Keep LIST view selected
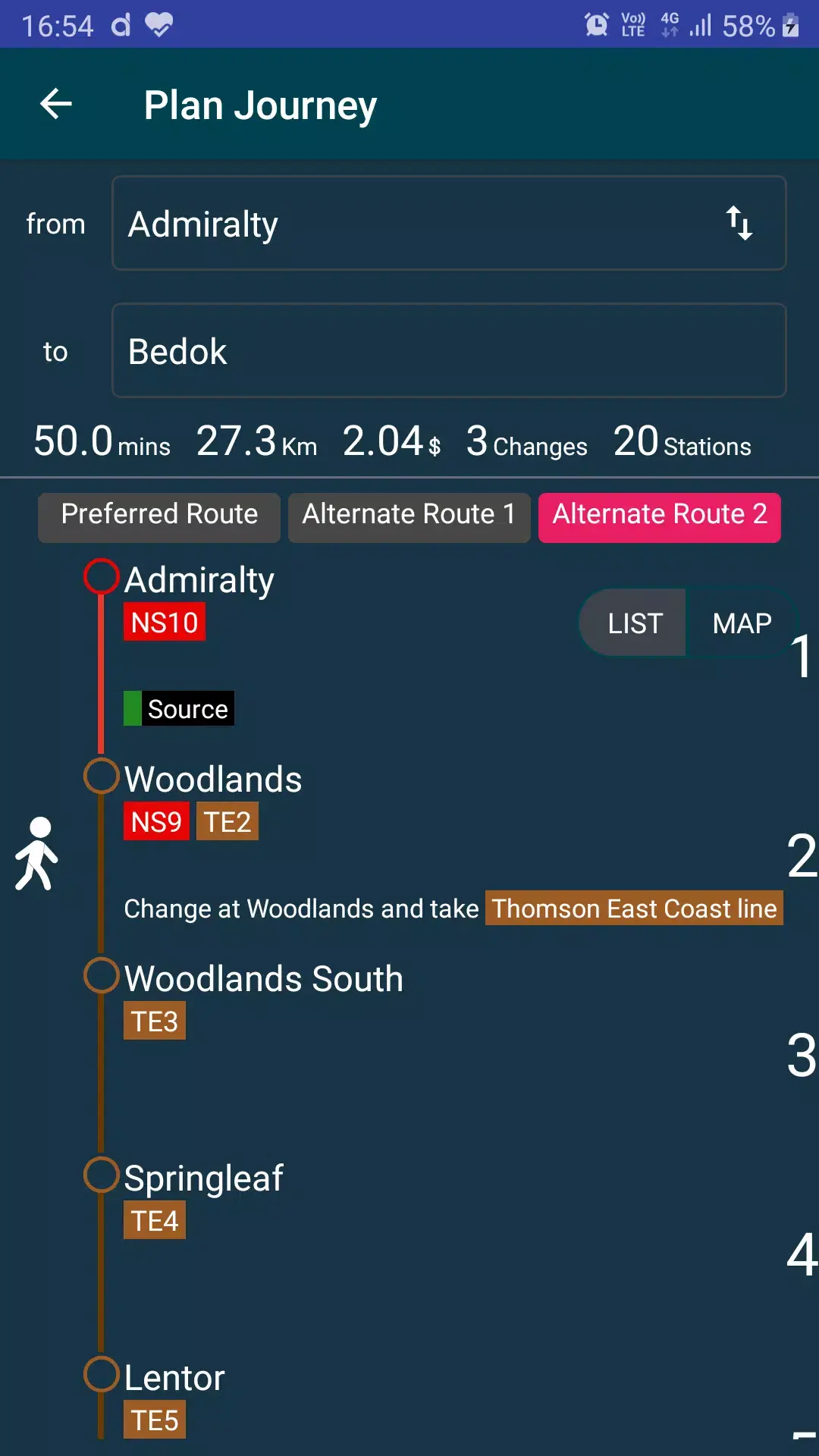This screenshot has width=819, height=1456. (x=635, y=623)
